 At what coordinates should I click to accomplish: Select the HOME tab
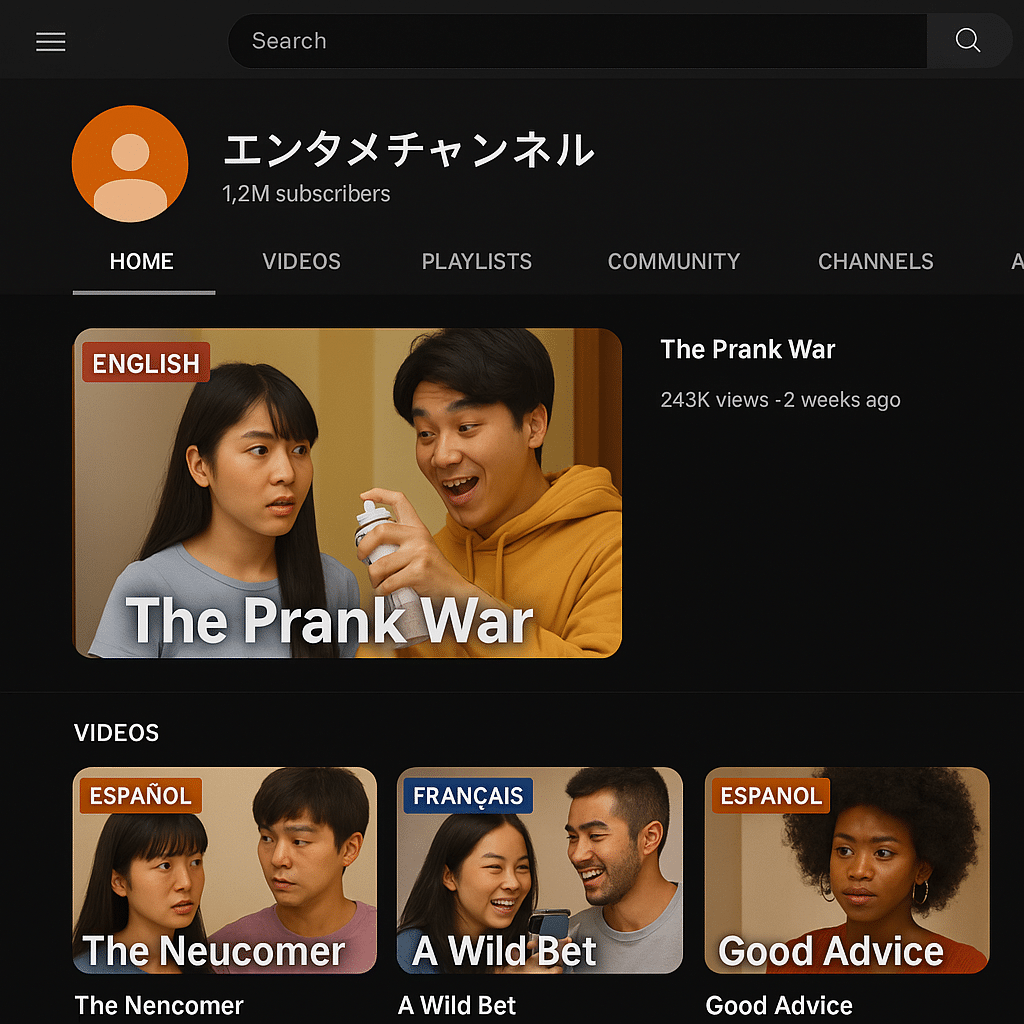tap(142, 262)
